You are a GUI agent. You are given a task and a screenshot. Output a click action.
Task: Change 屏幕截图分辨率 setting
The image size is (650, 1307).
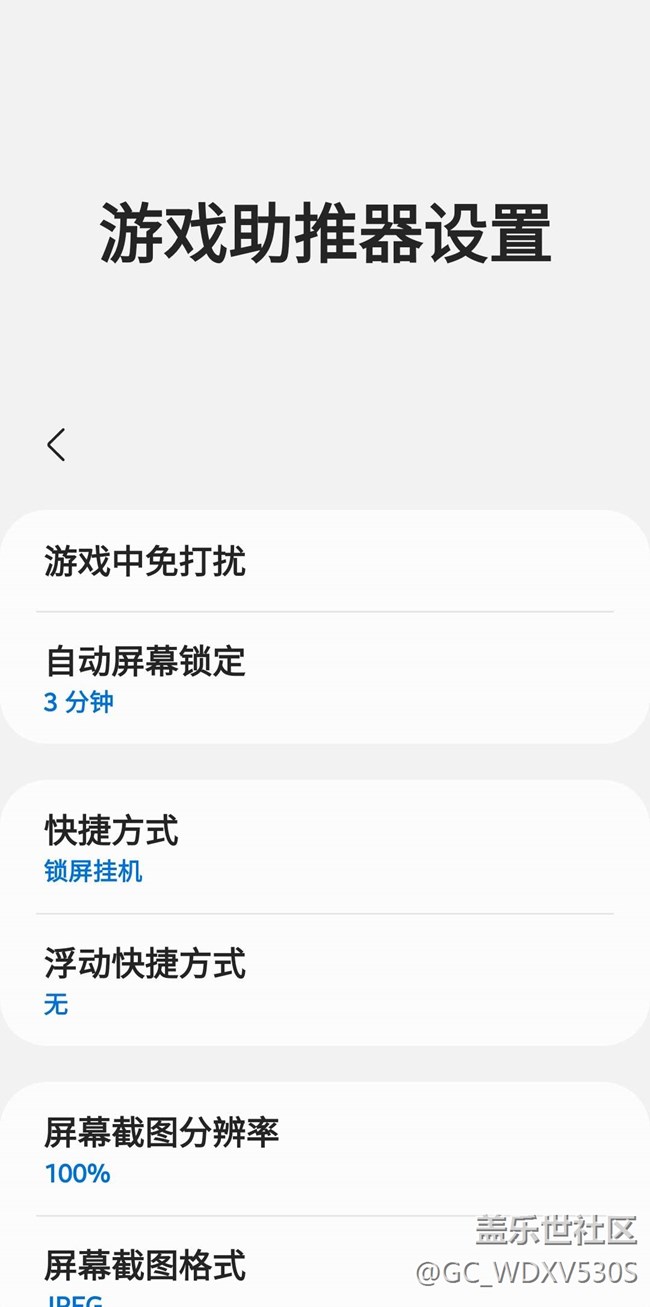click(x=324, y=1150)
